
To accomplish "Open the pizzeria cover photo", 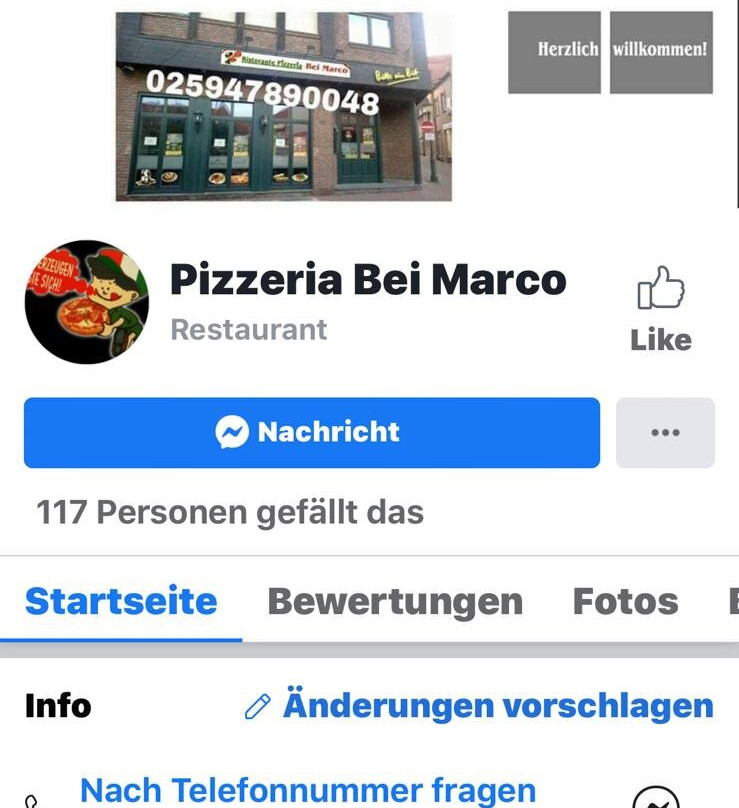I will (283, 106).
